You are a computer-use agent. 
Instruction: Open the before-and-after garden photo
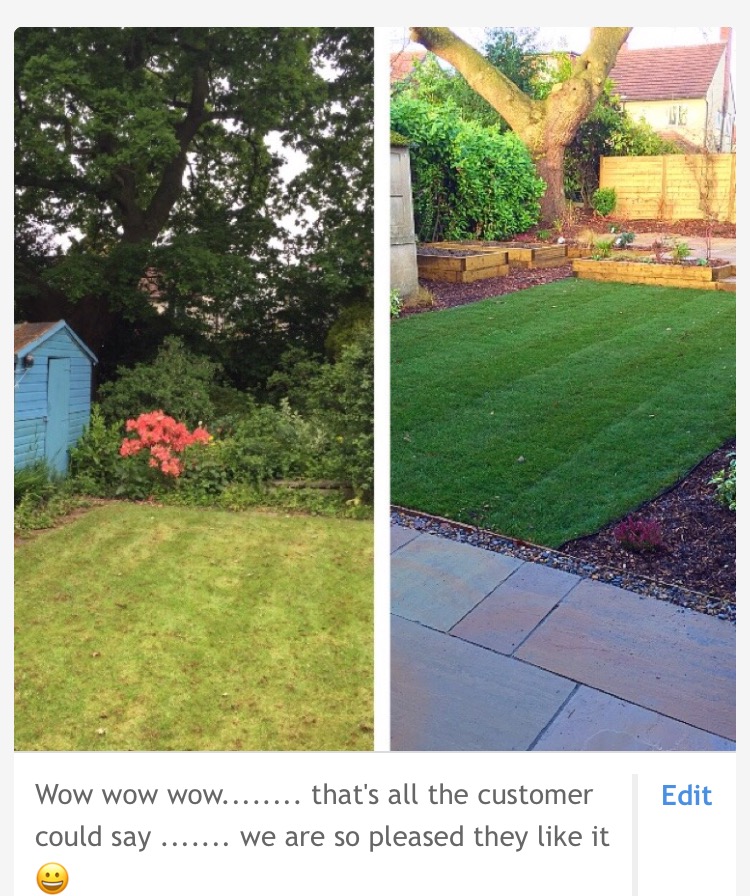coord(375,390)
